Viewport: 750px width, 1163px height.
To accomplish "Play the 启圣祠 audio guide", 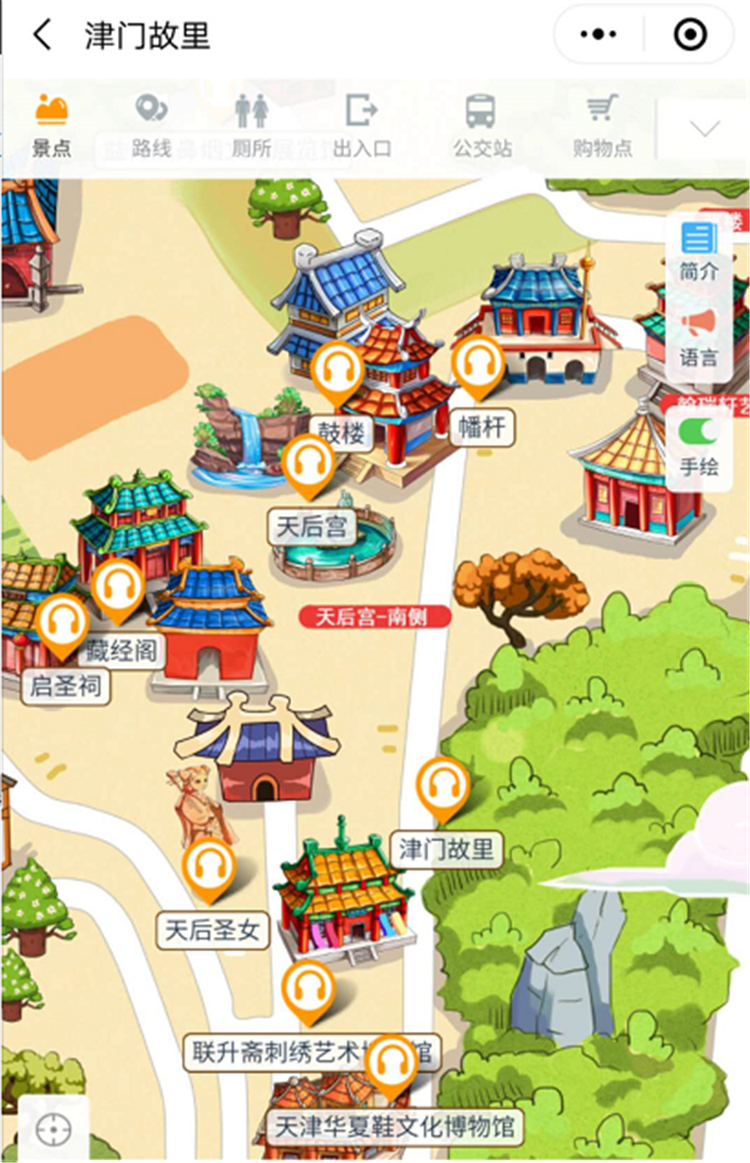I will [x=62, y=623].
